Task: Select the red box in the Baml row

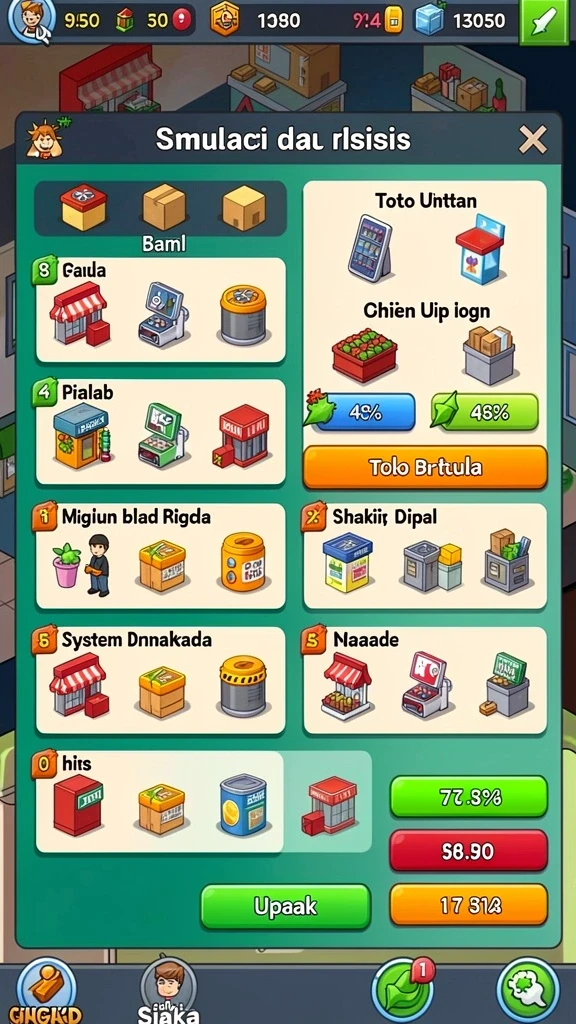Action: point(84,207)
